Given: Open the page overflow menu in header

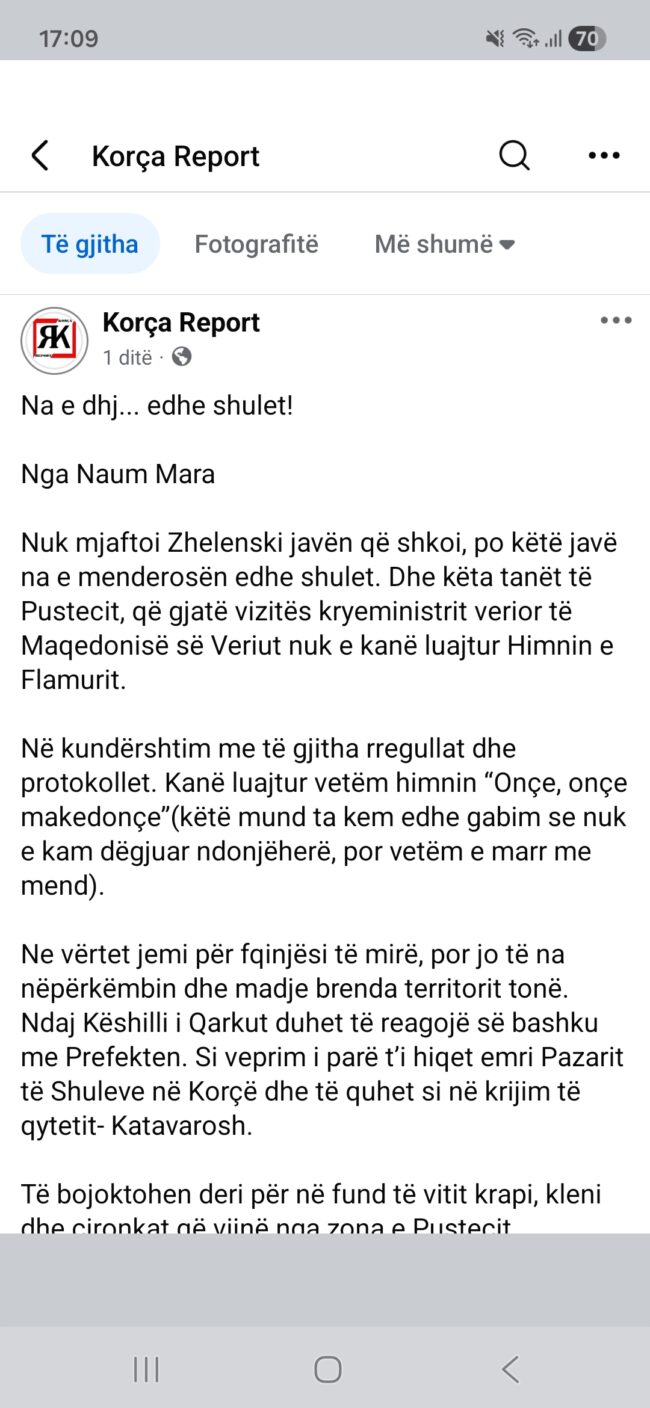Looking at the screenshot, I should [604, 156].
